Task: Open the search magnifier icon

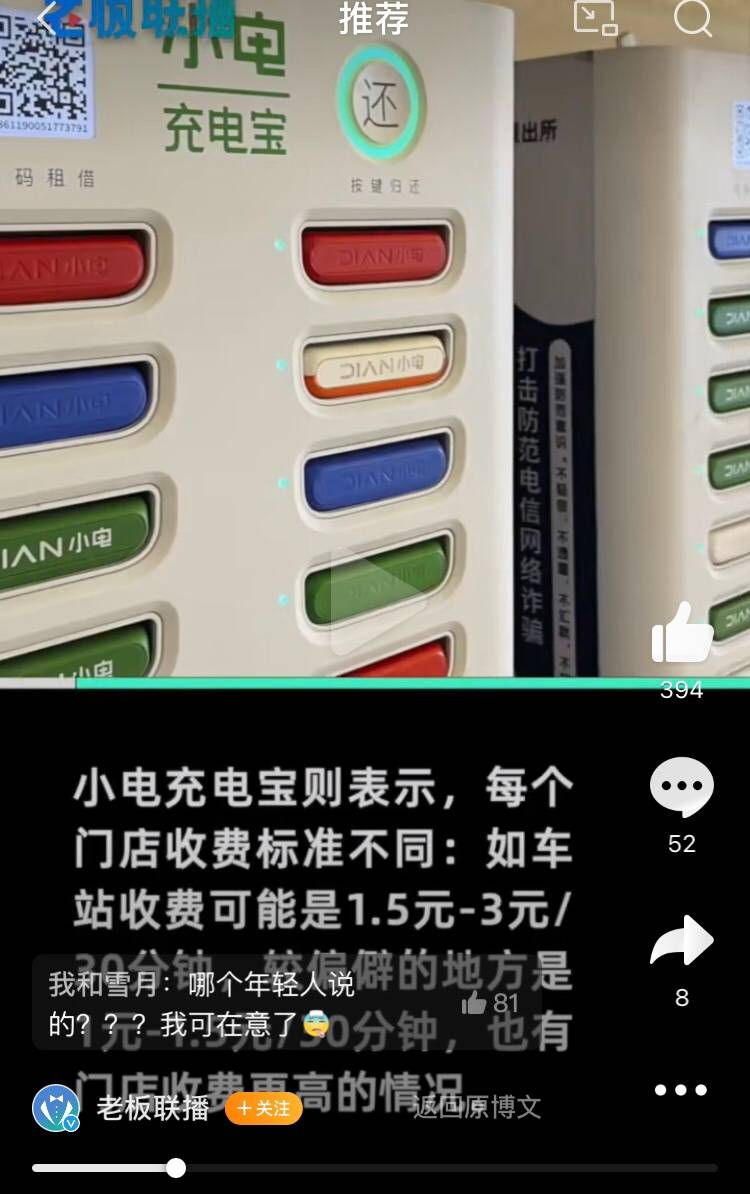Action: [x=692, y=18]
